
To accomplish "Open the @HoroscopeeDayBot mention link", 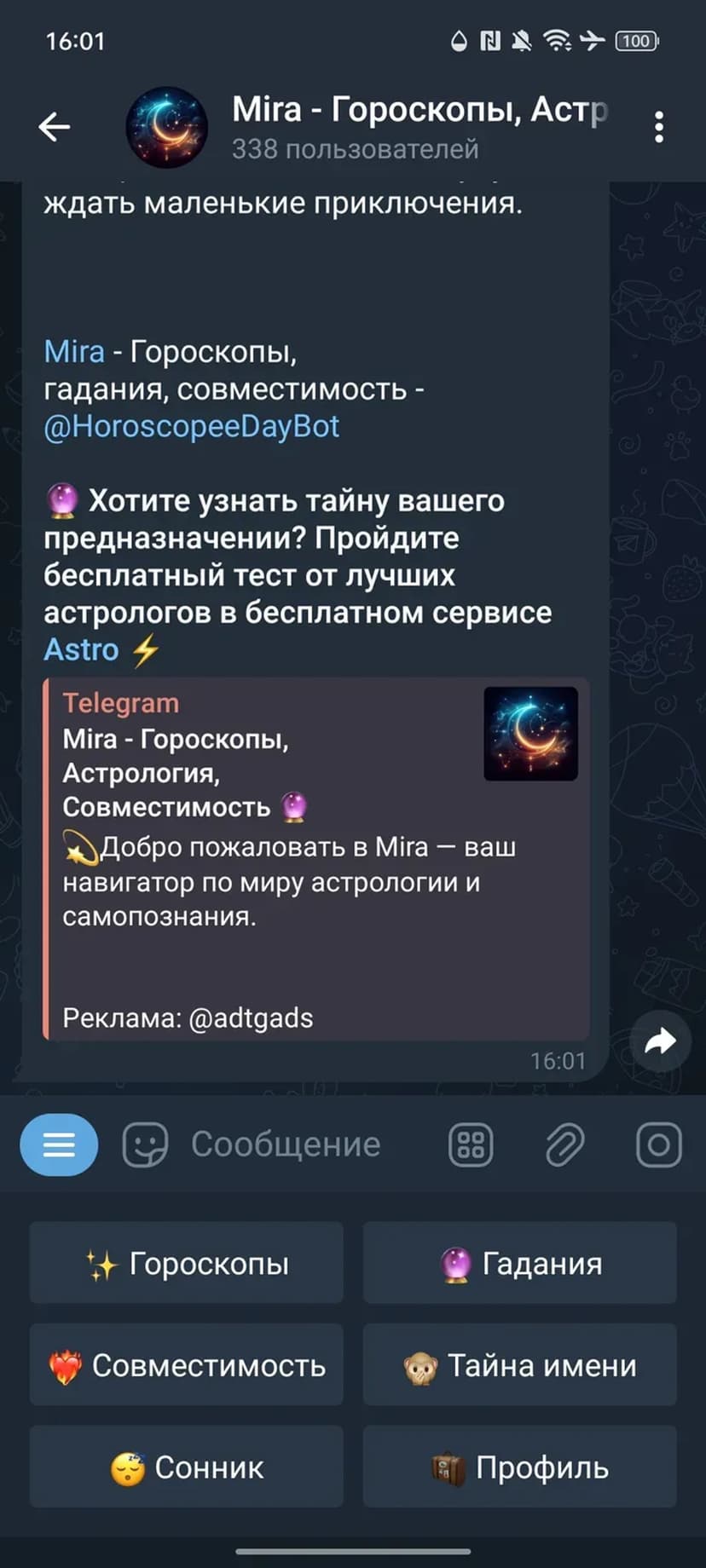I will point(192,426).
